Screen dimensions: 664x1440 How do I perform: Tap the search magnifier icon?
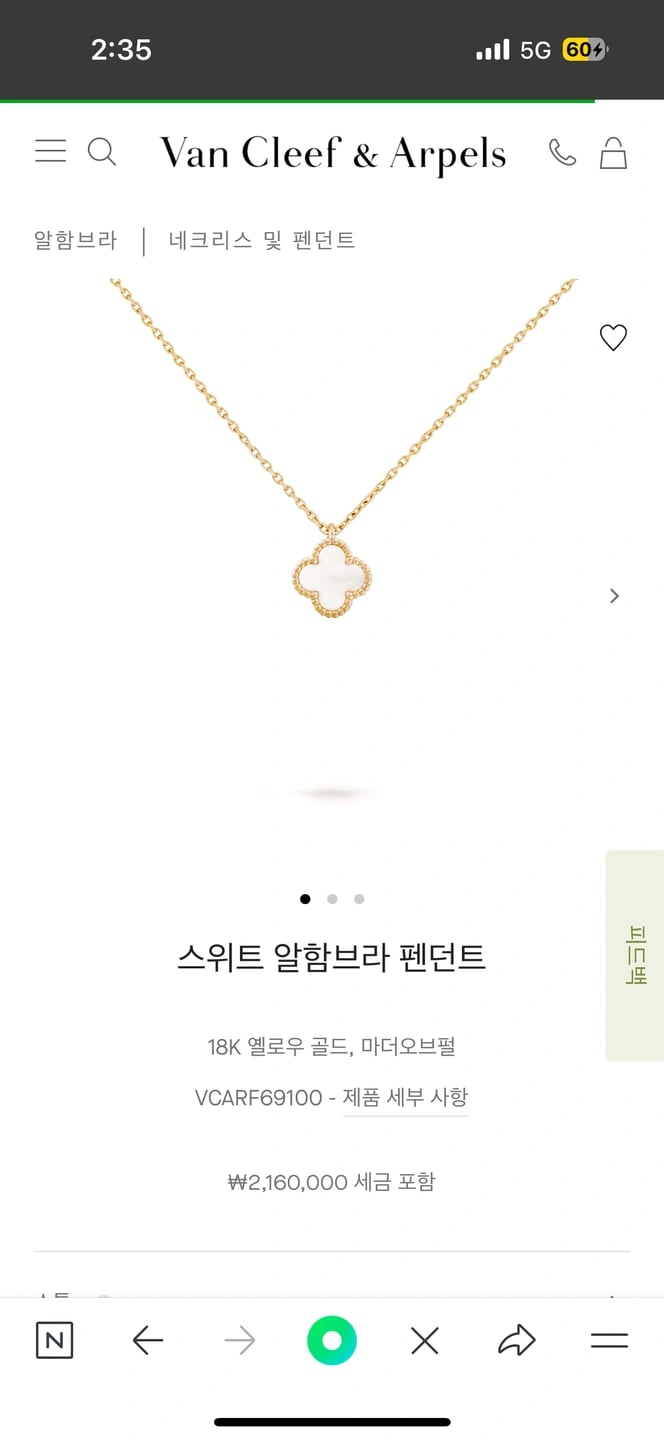coord(102,152)
